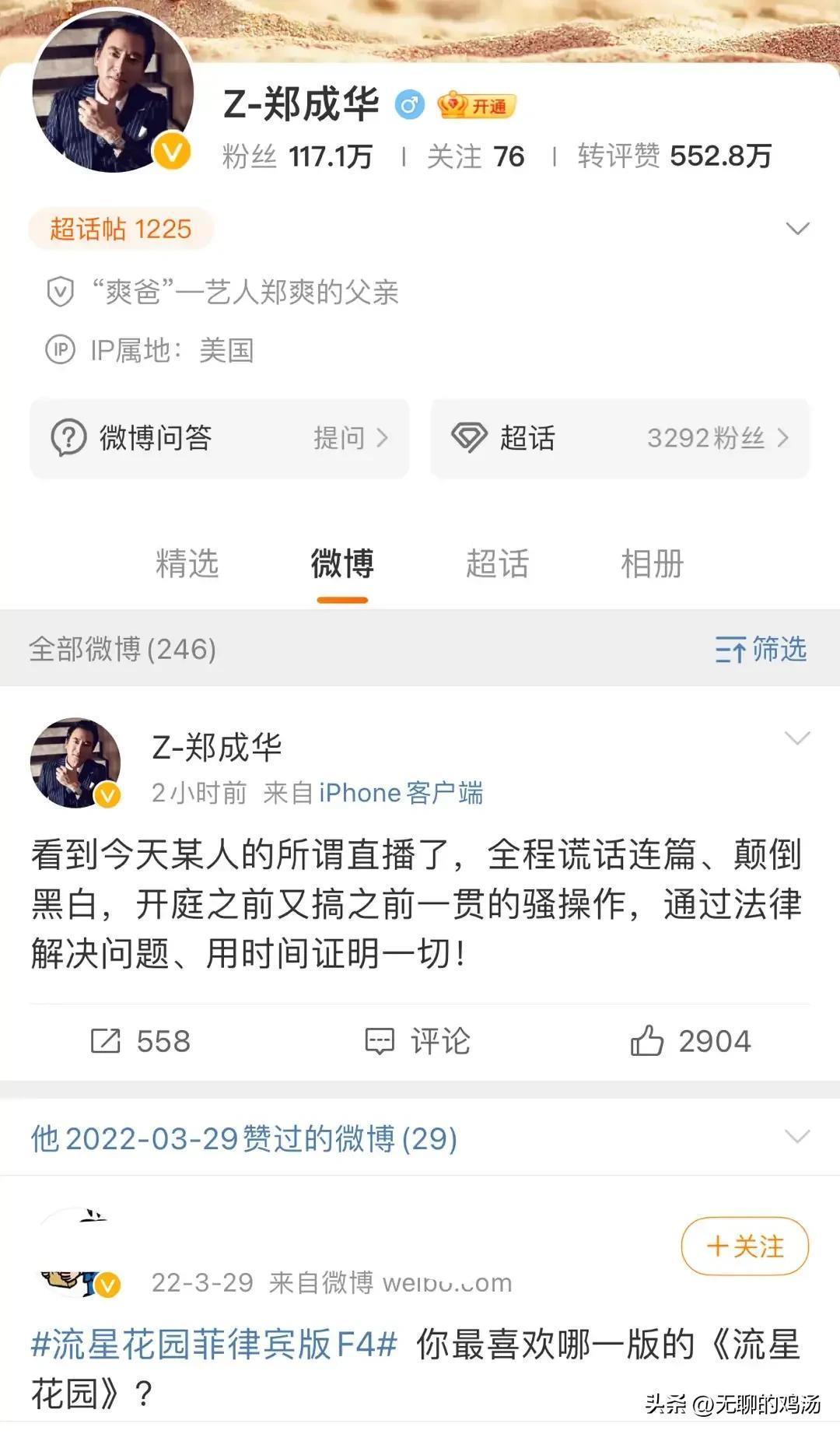Screen dimensions: 840x1434
Task: Tap the iPhone客户端 source link
Action: (x=401, y=793)
